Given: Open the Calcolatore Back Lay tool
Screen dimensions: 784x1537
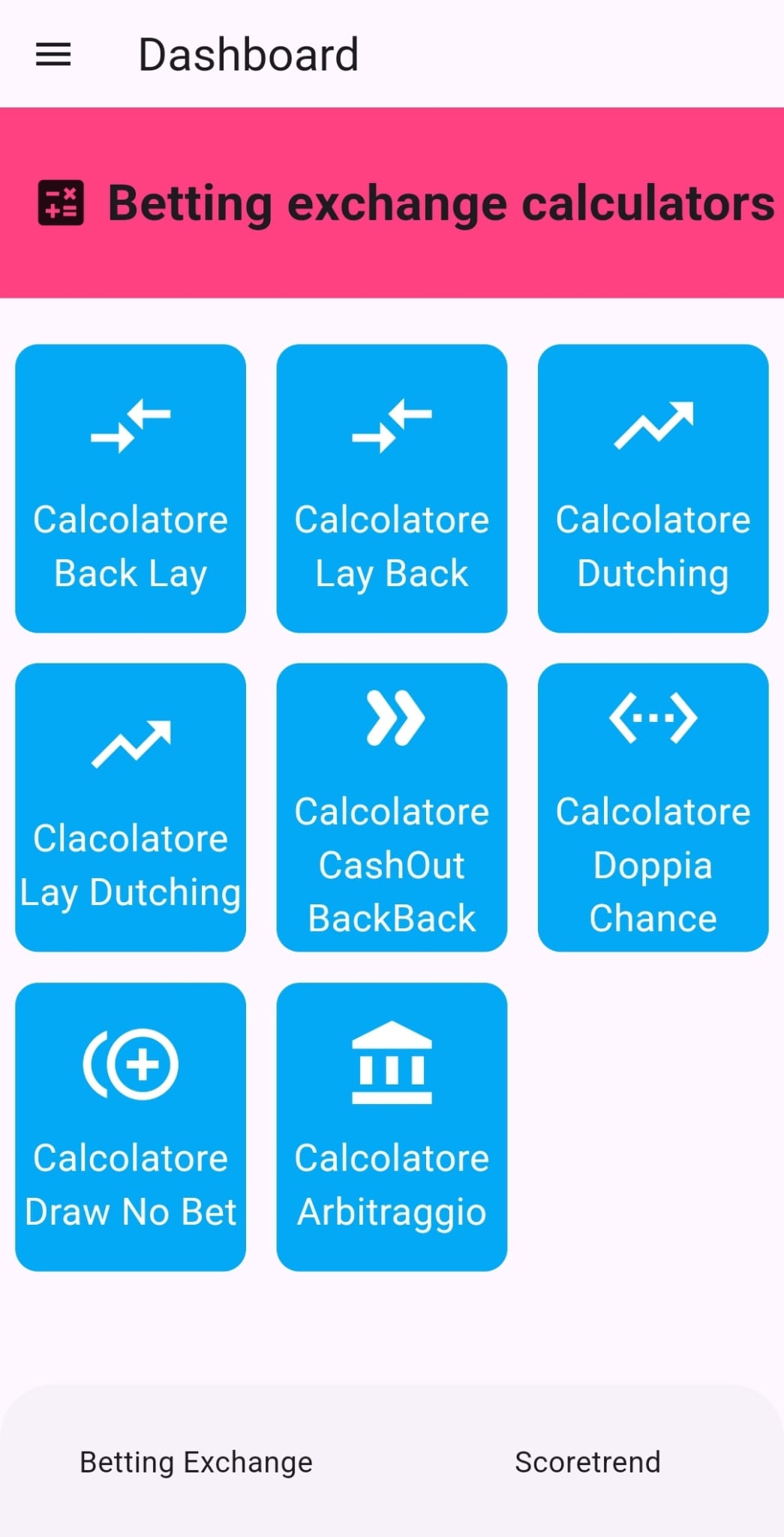Looking at the screenshot, I should tap(130, 486).
